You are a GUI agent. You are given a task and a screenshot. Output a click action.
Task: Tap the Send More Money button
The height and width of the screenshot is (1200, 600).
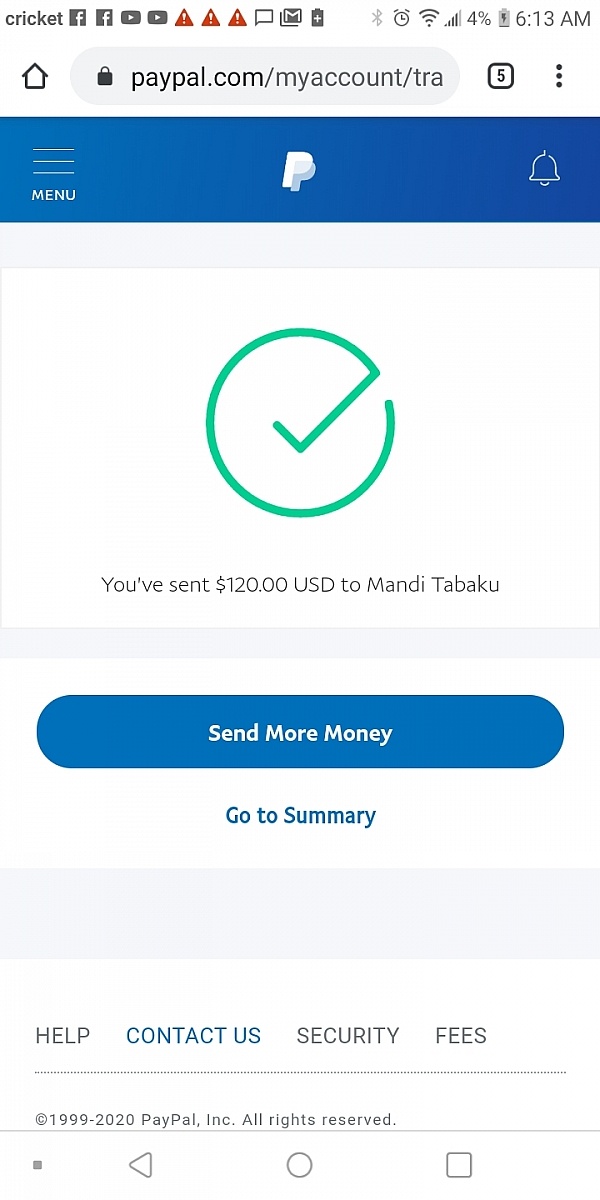click(x=300, y=732)
